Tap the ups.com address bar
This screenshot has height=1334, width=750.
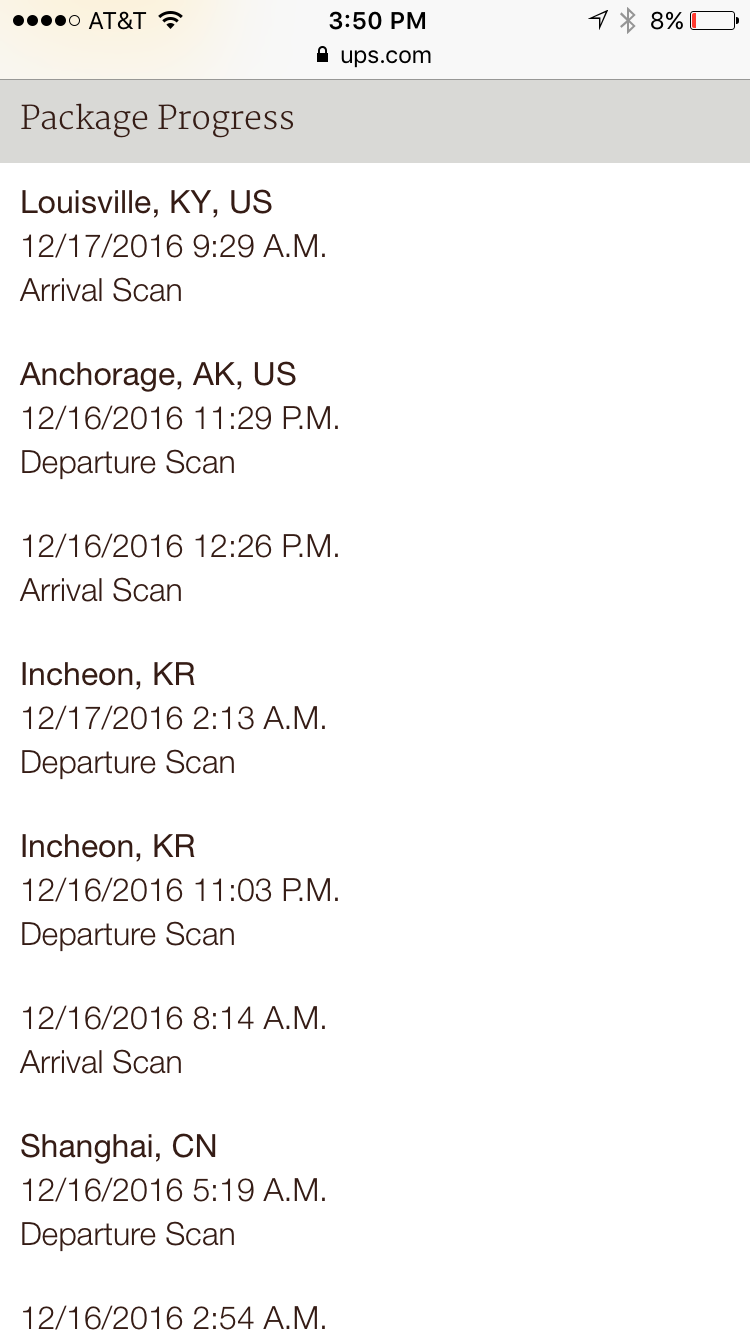(x=374, y=55)
